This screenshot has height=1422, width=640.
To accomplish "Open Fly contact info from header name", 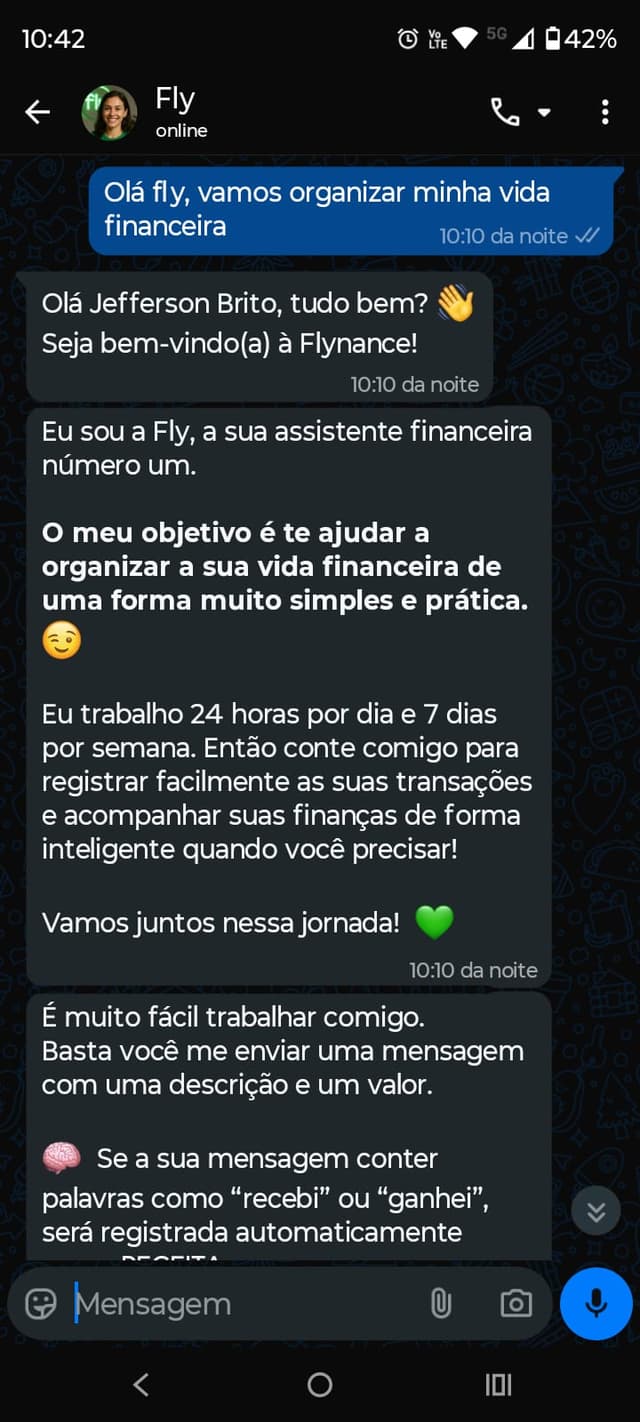I will [176, 100].
